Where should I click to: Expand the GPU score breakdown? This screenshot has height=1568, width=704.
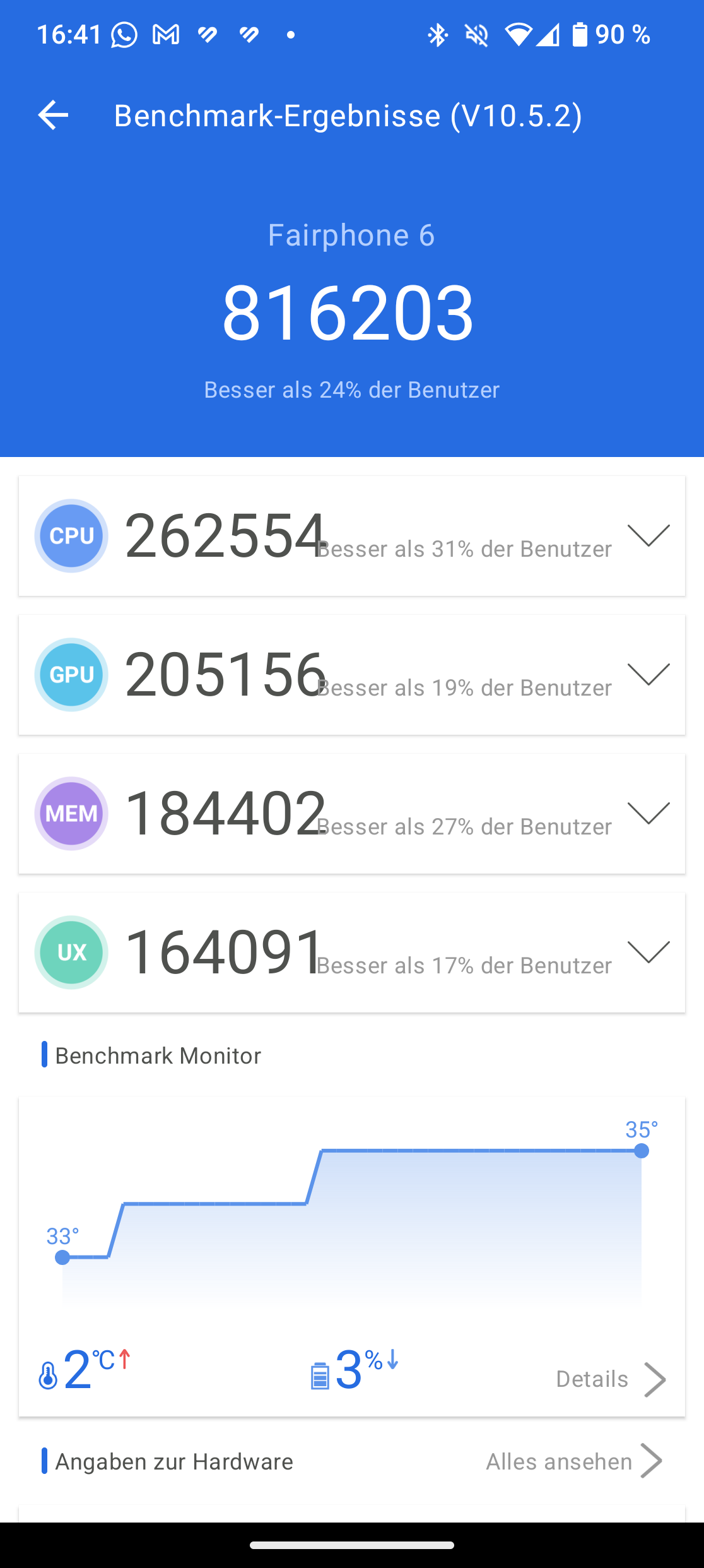click(648, 675)
